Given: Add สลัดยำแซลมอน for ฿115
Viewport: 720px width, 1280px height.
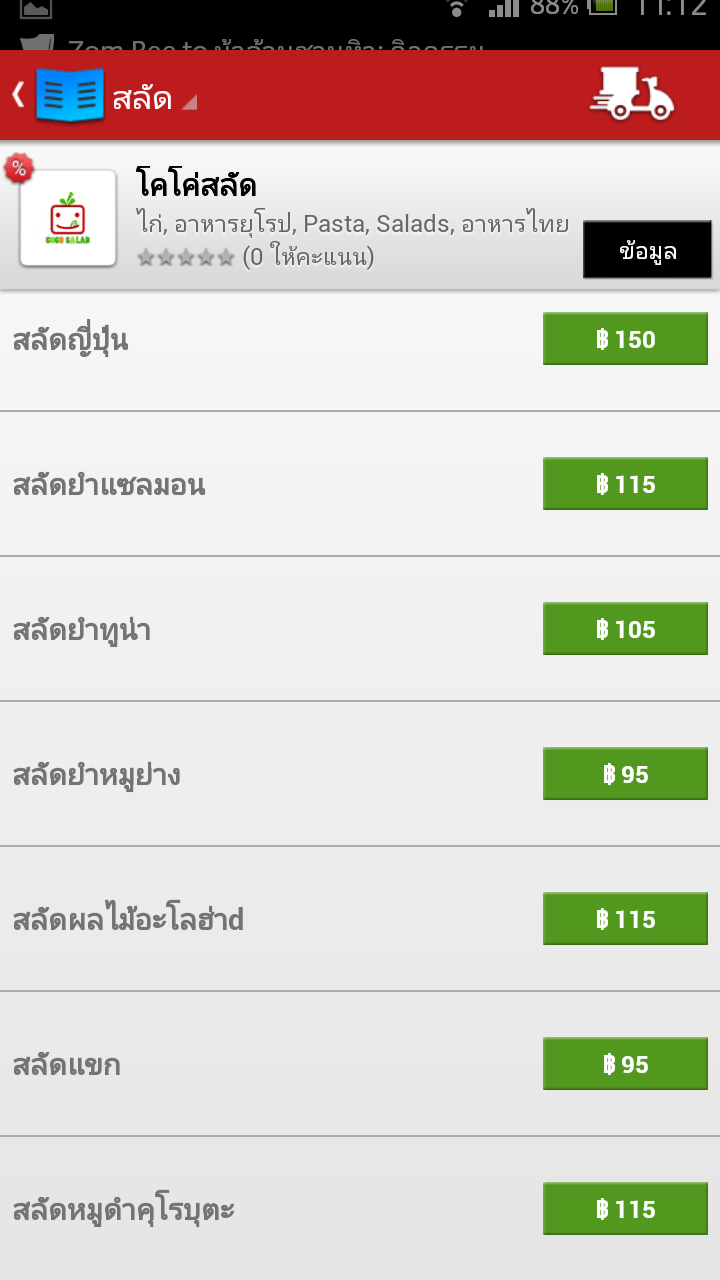Looking at the screenshot, I should click(x=625, y=484).
